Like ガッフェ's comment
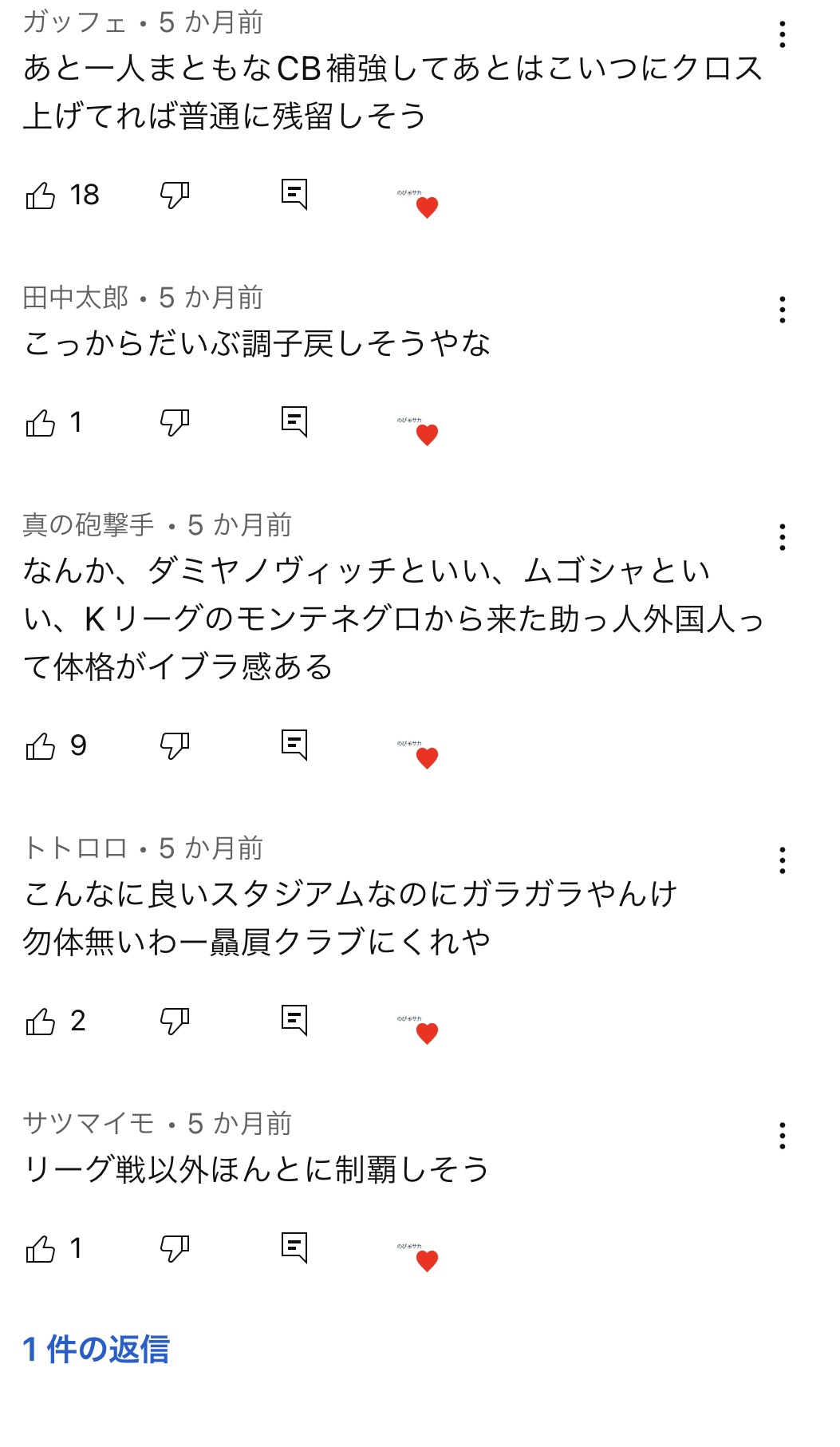This screenshot has height=1447, width=840. [41, 195]
